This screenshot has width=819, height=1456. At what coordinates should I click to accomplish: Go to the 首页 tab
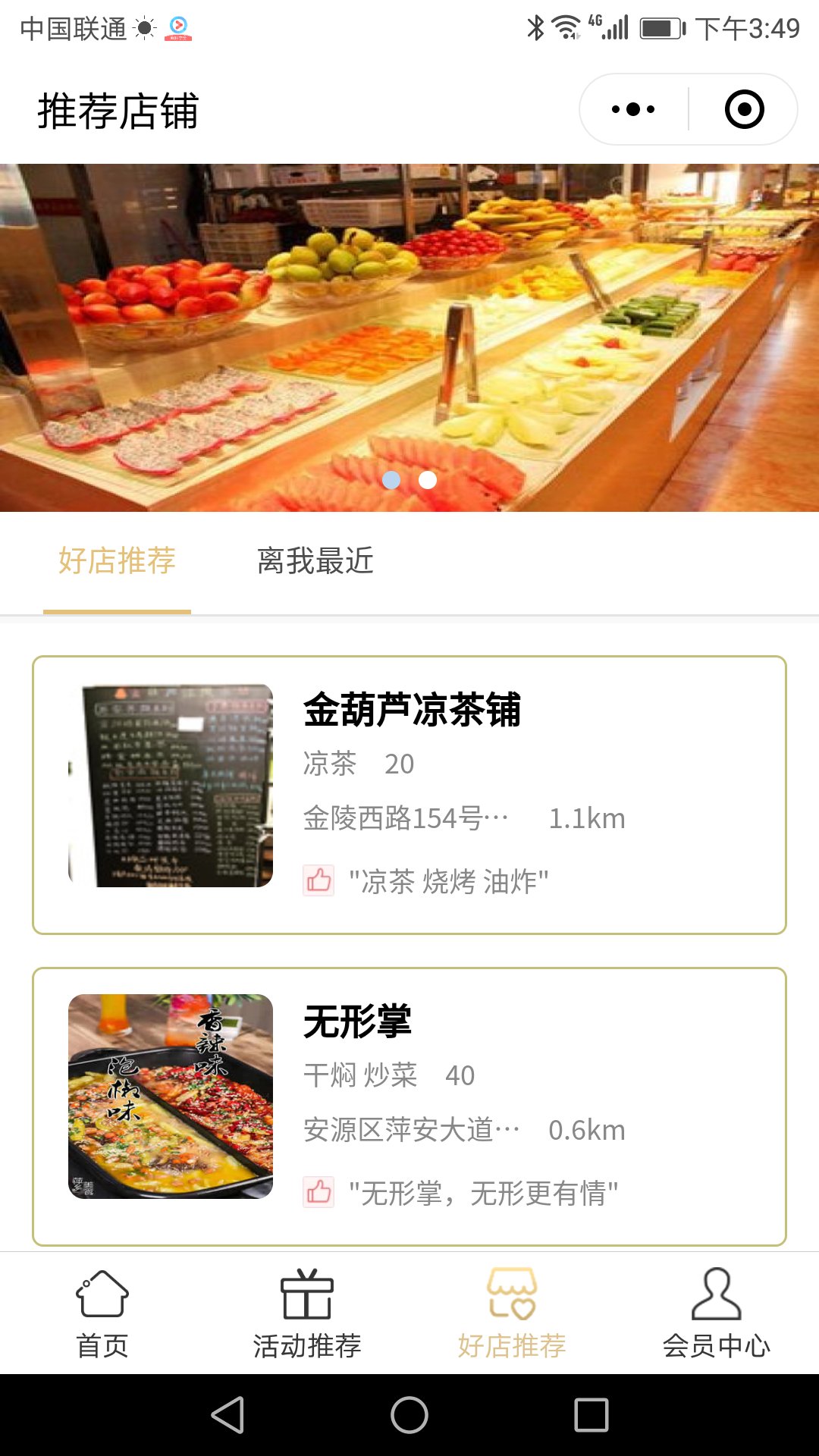pos(102,1314)
